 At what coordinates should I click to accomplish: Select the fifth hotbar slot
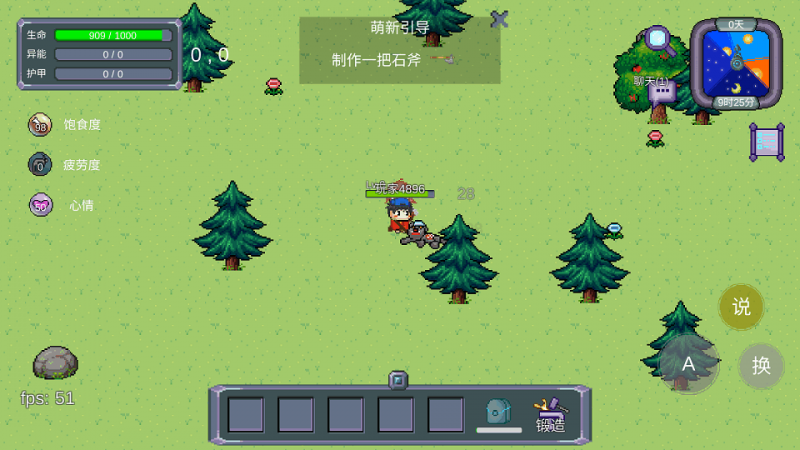[x=446, y=414]
